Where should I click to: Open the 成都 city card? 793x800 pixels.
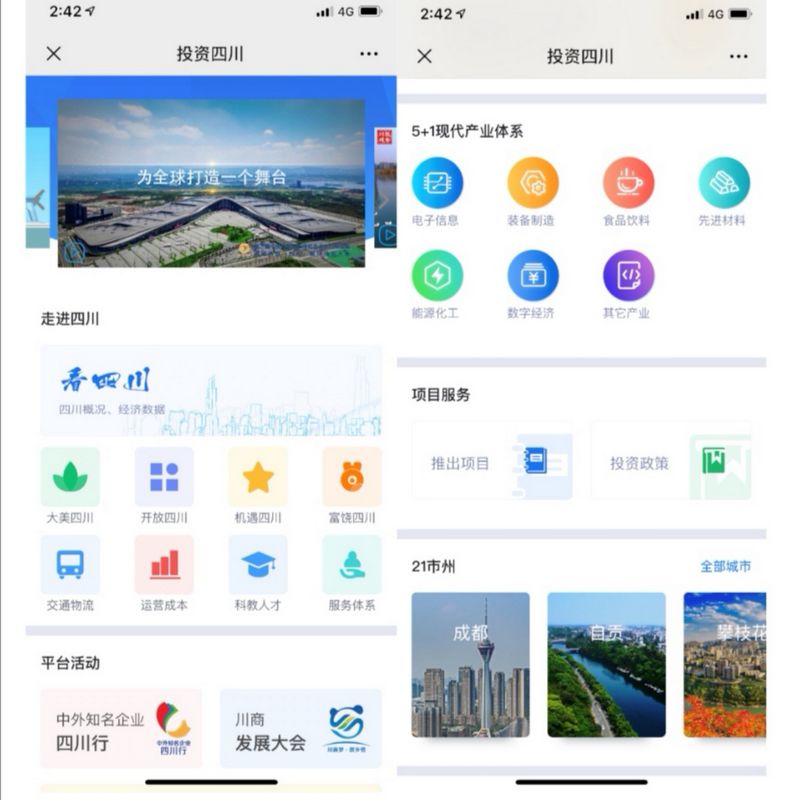coord(470,664)
